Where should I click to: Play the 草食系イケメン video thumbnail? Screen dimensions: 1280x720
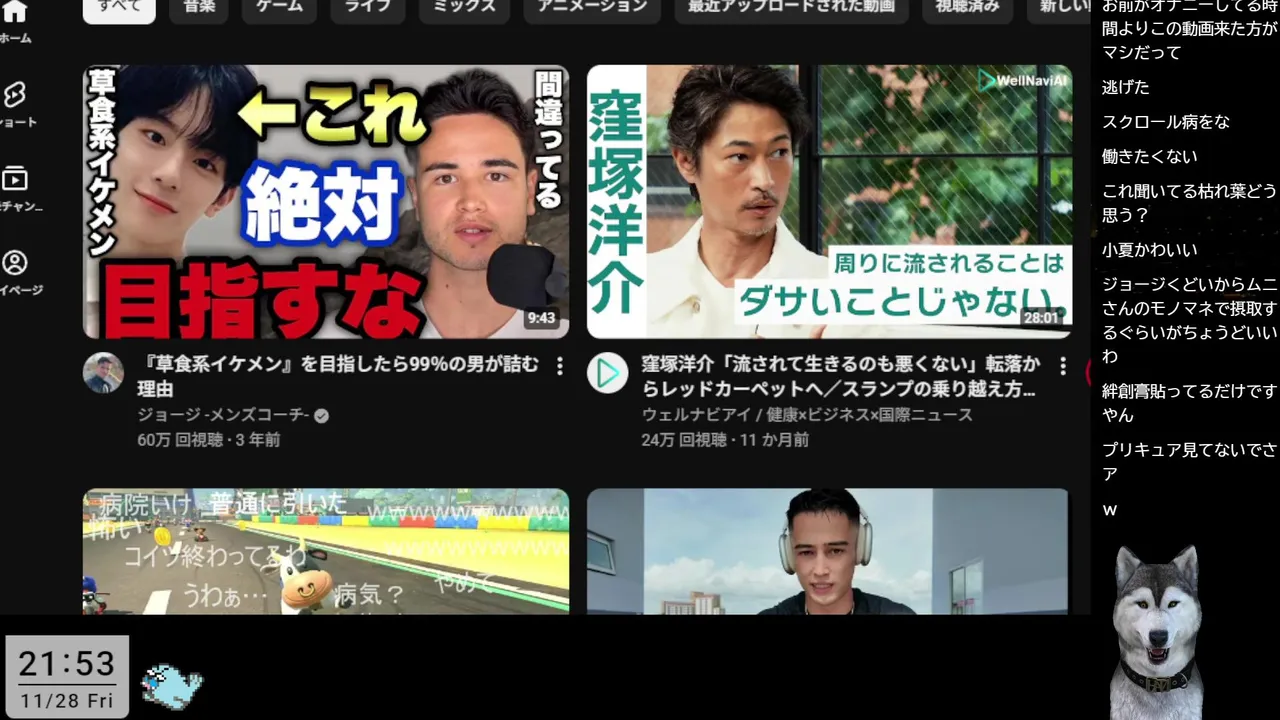(326, 202)
